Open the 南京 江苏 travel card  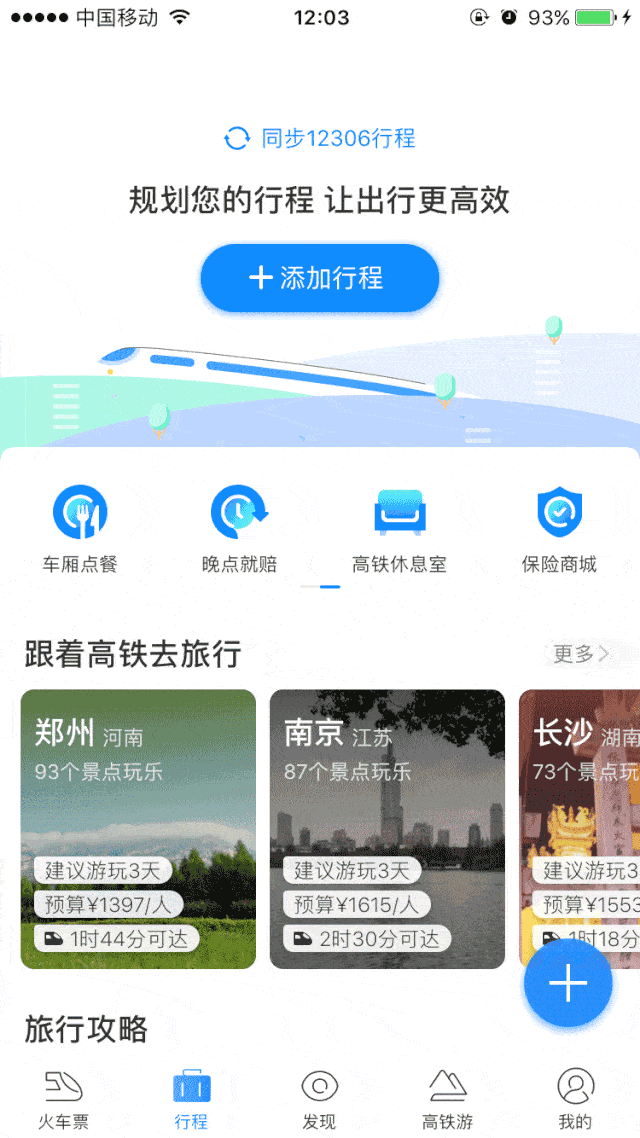(387, 829)
